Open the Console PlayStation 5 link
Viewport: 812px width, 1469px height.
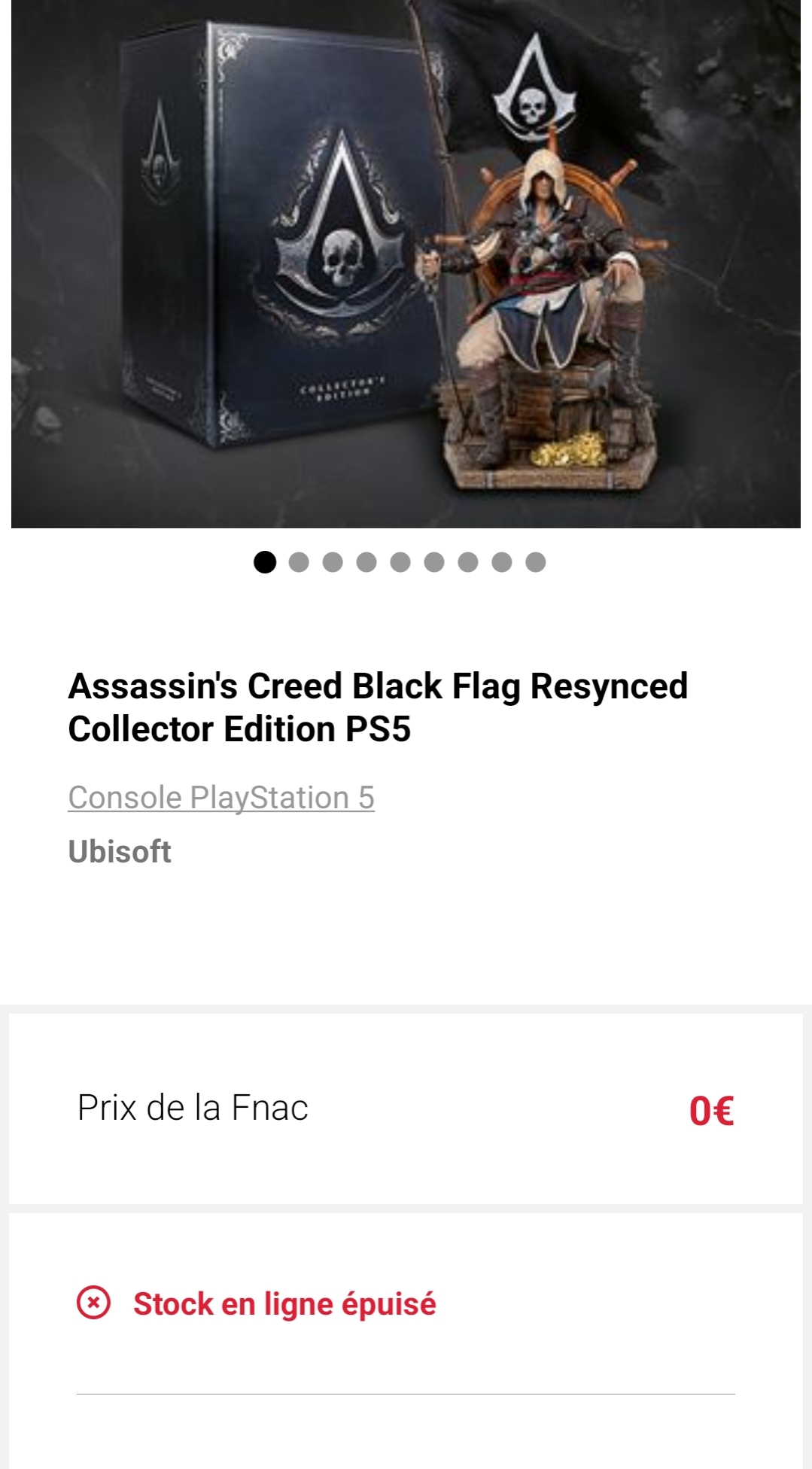click(221, 798)
